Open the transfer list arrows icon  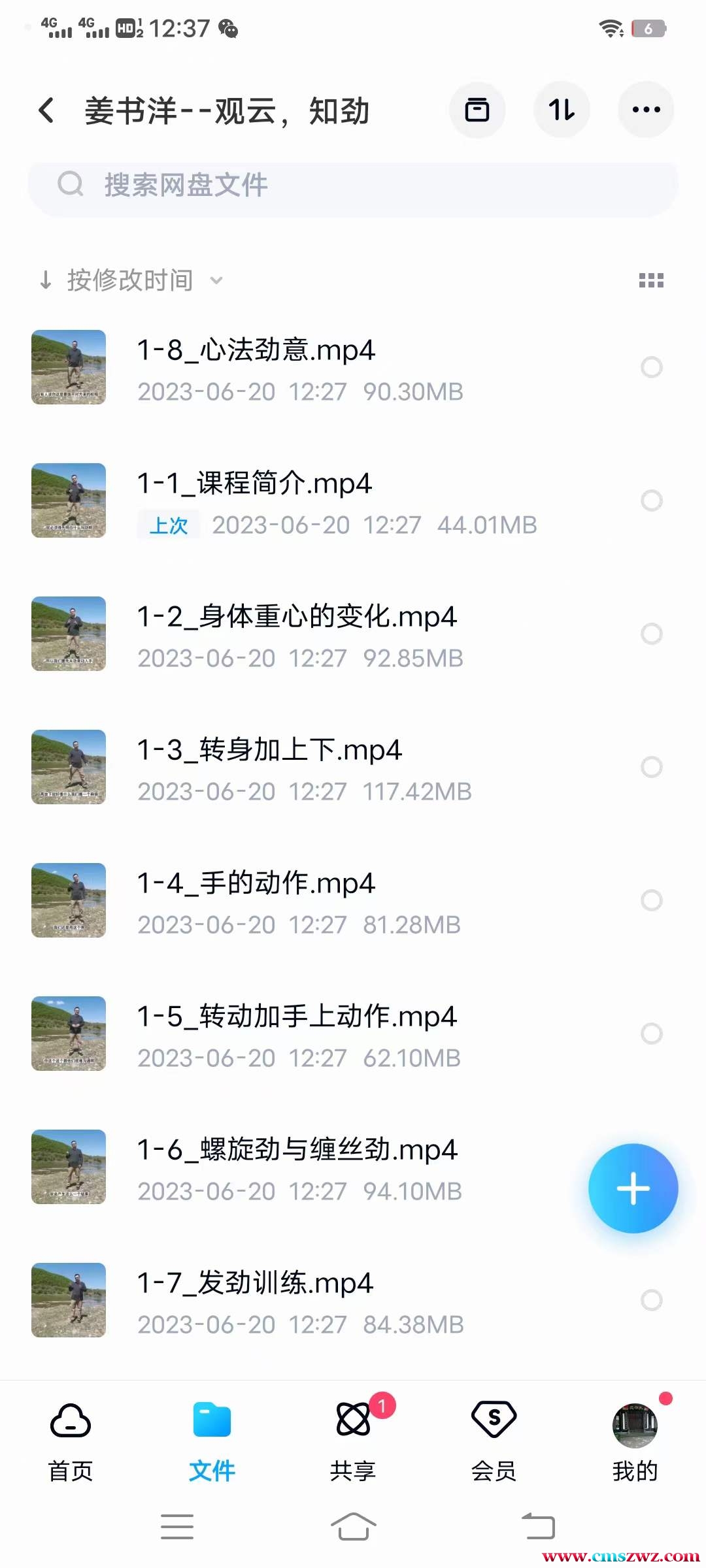click(x=562, y=110)
